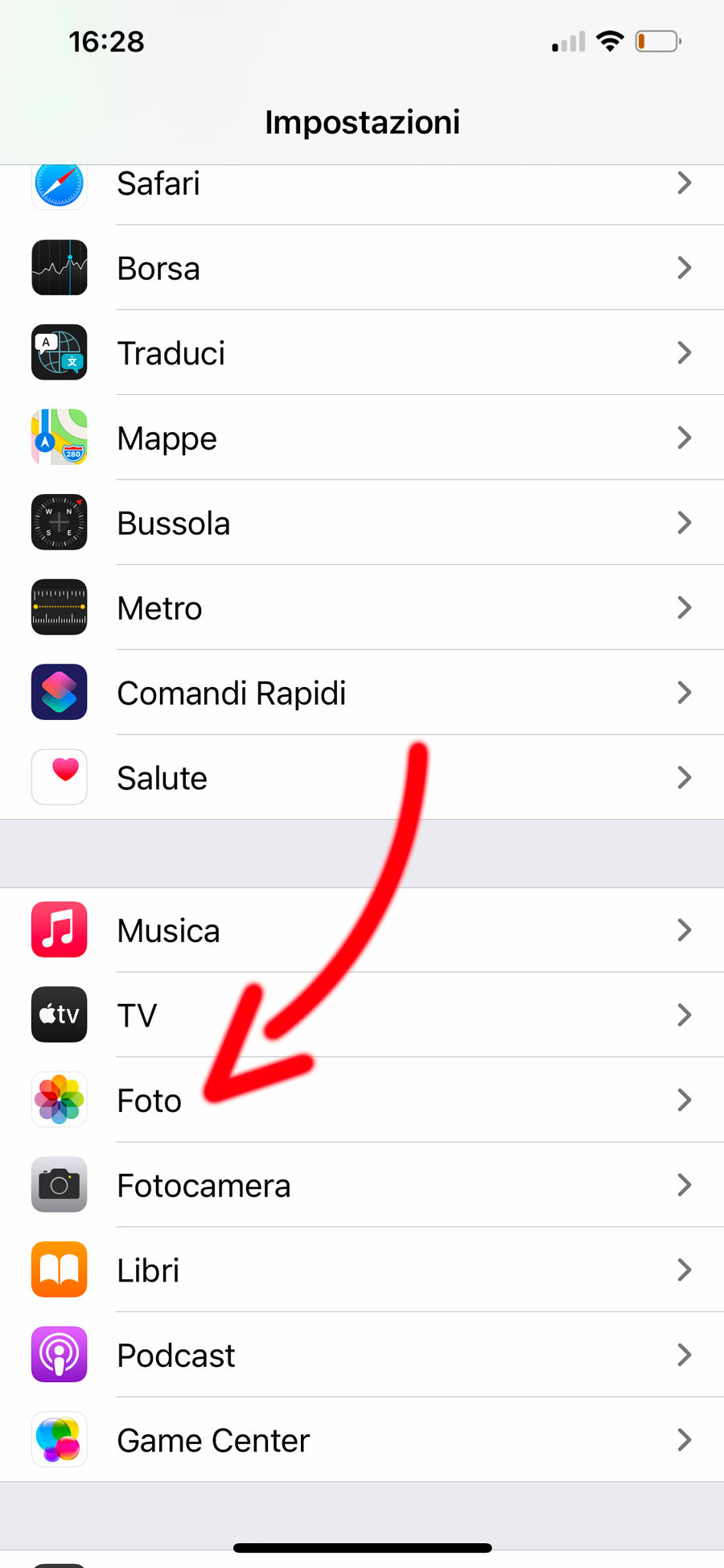Open Libri settings

362,1270
